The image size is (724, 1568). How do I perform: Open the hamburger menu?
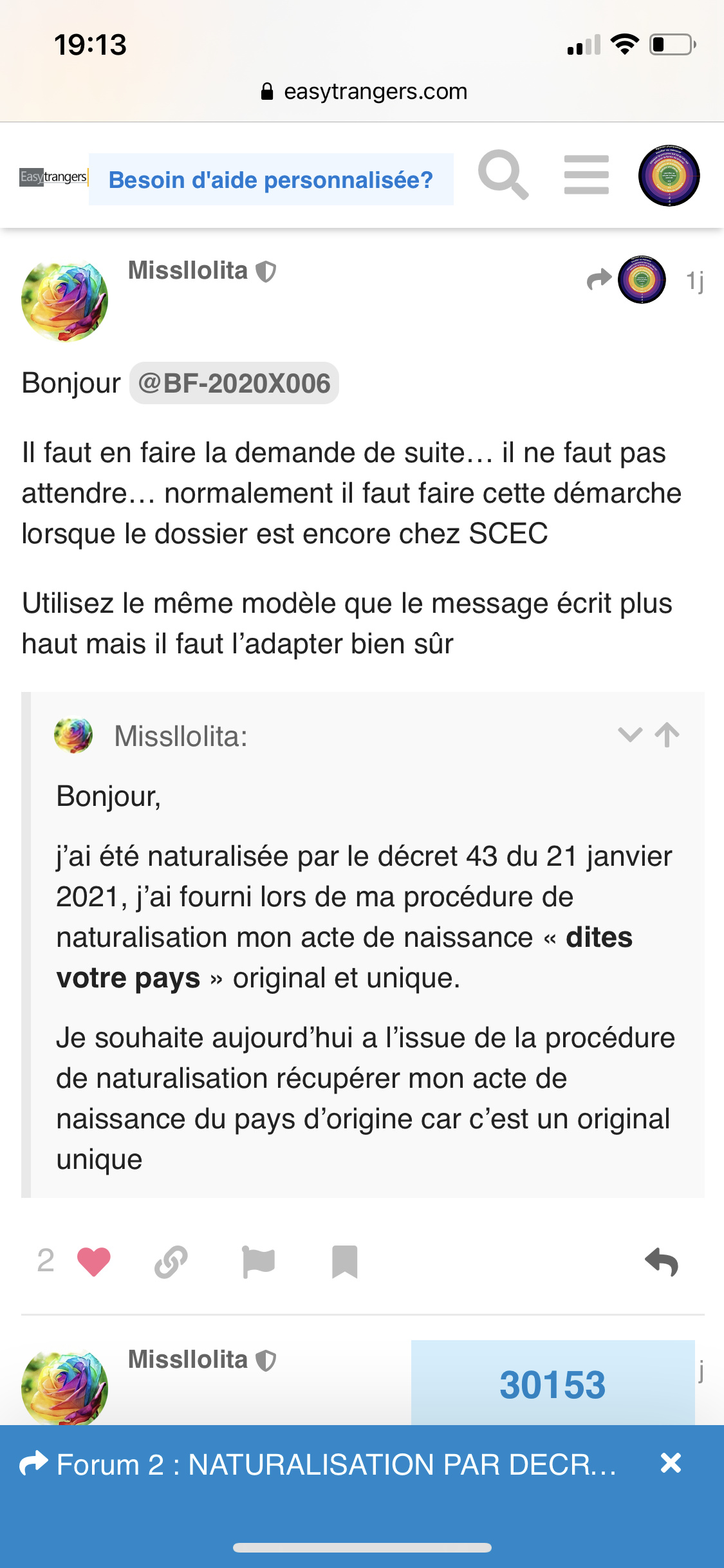586,175
